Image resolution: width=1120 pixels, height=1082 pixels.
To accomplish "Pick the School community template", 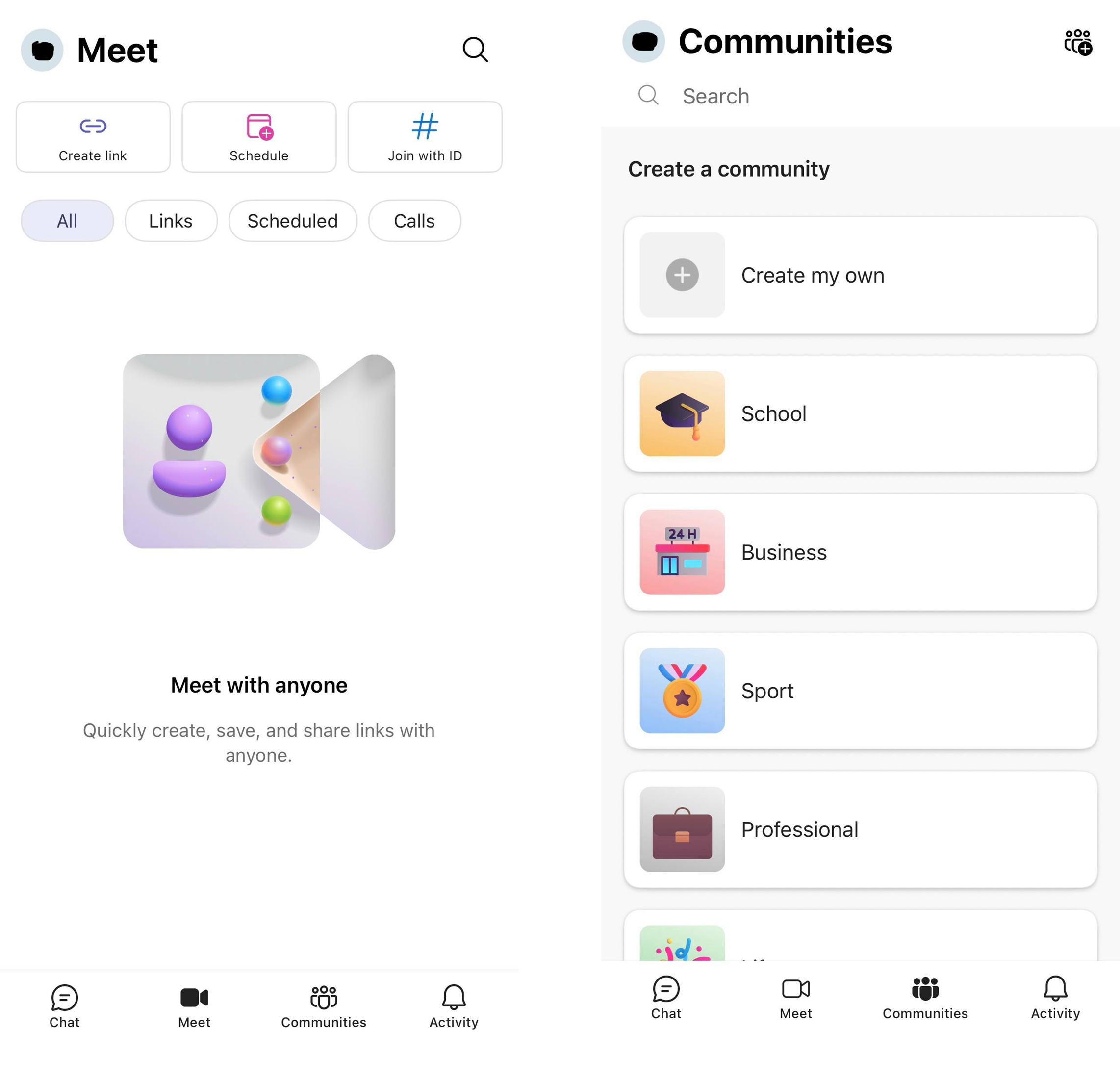I will point(860,414).
